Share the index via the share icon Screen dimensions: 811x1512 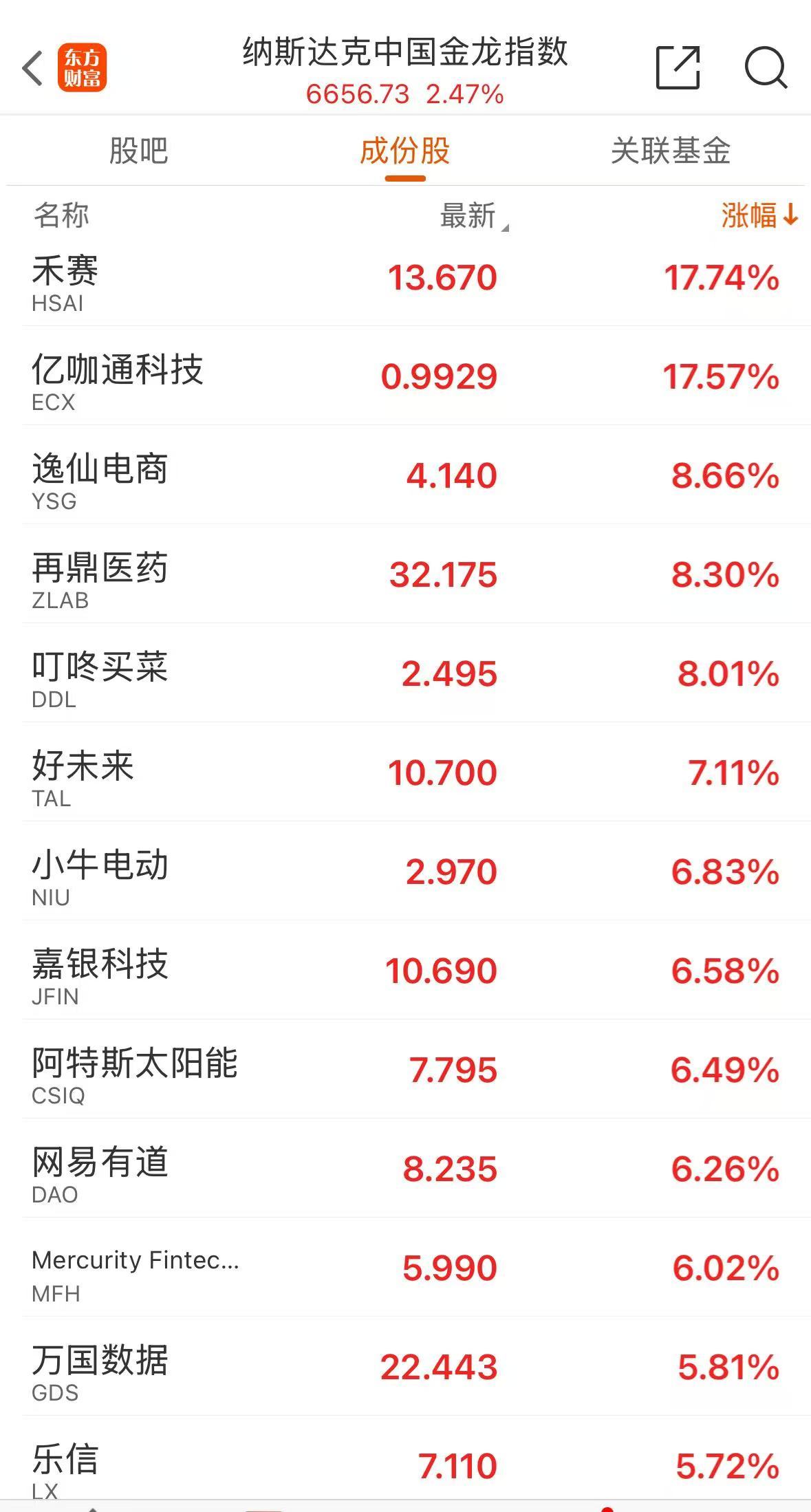[x=678, y=68]
